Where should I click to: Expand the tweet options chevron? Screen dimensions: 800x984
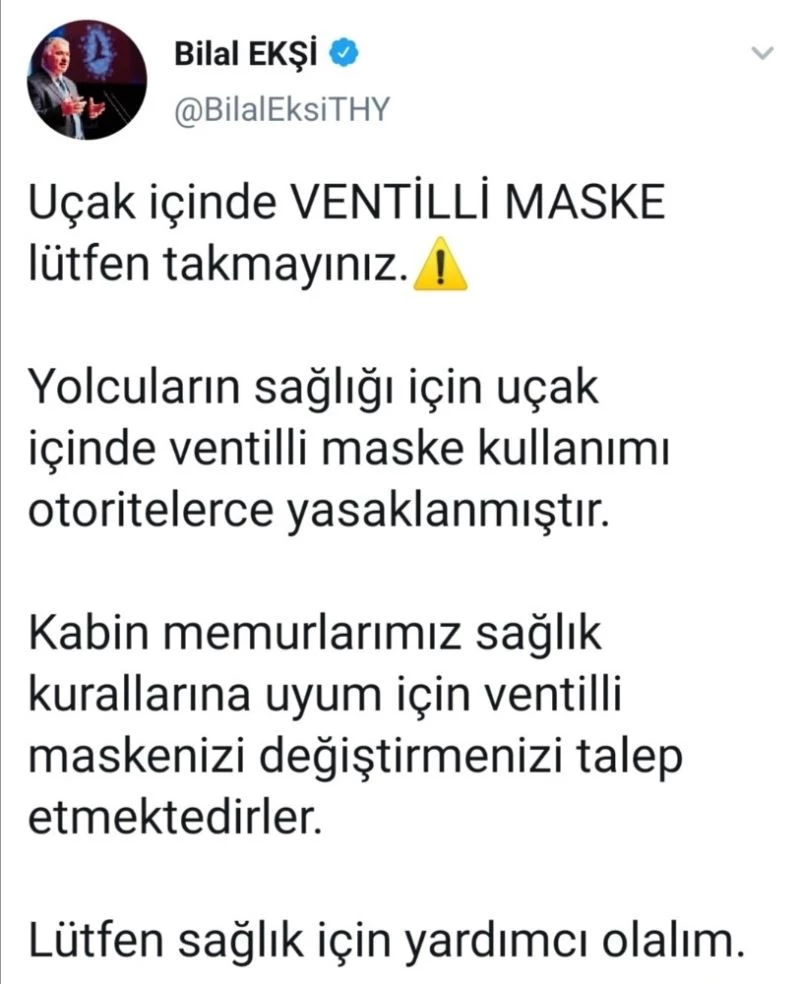762,53
